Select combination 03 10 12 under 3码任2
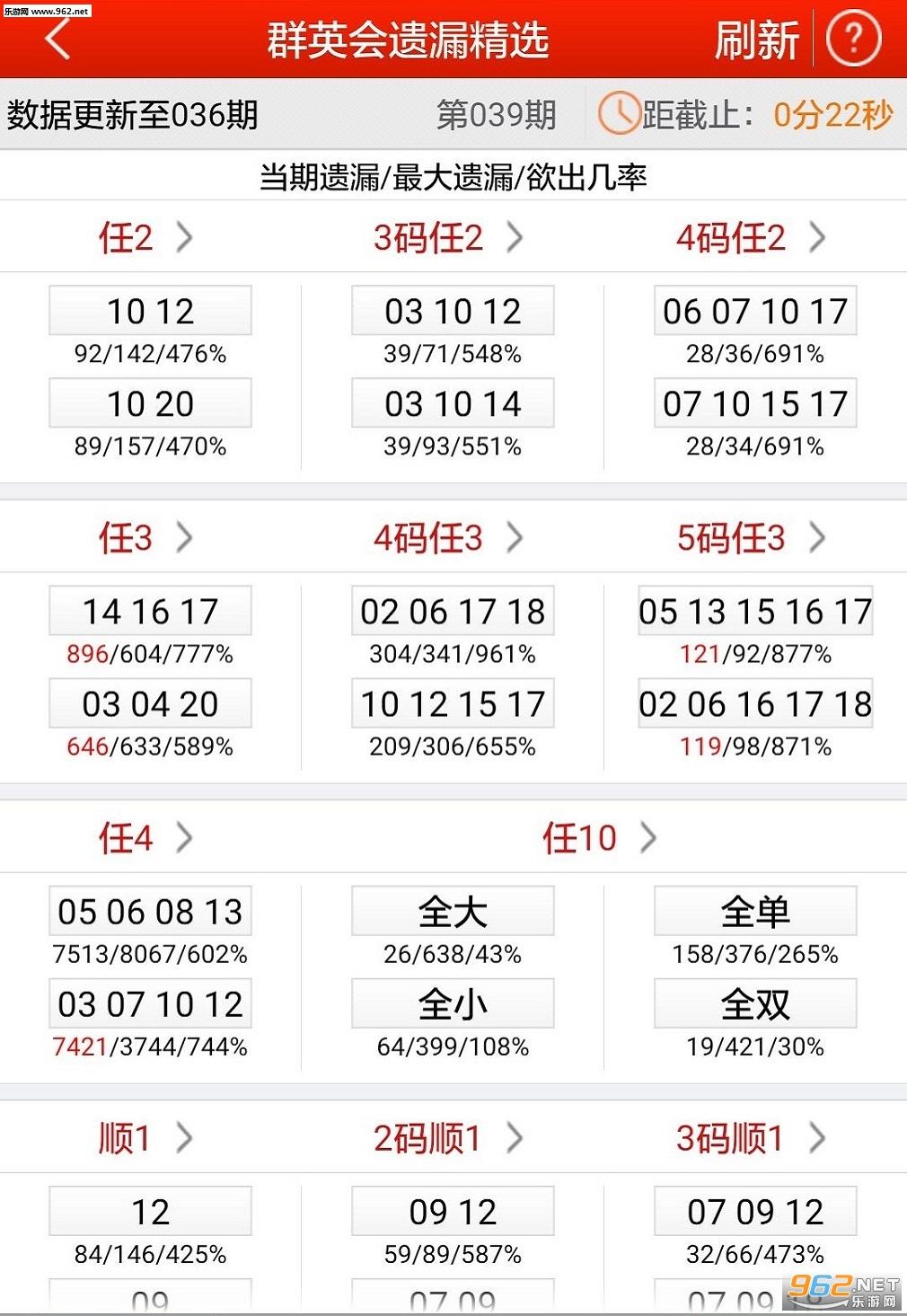This screenshot has height=1316, width=907. point(453,311)
